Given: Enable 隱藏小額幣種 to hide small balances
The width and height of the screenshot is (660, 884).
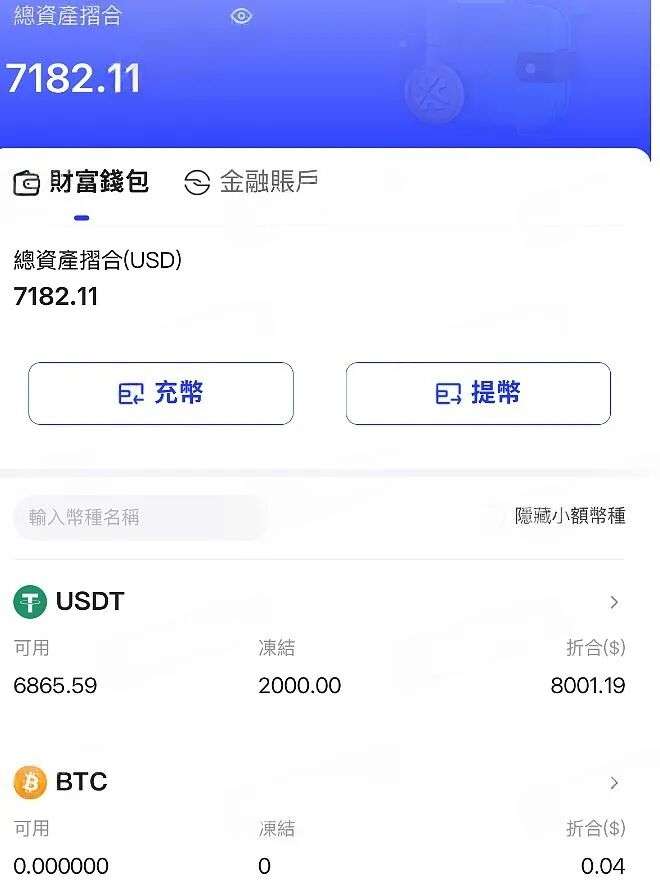Looking at the screenshot, I should (568, 516).
